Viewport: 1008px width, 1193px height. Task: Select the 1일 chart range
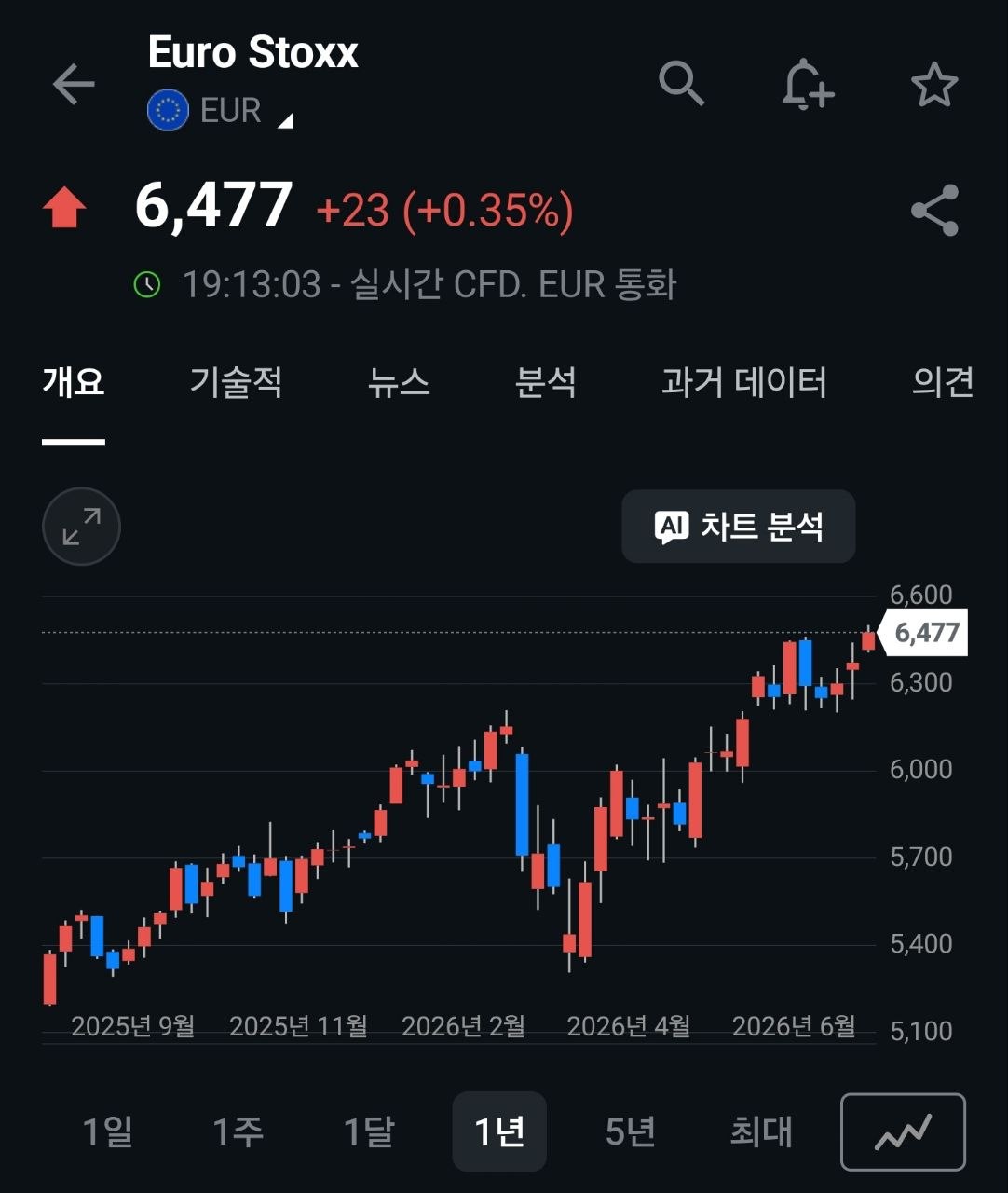[x=107, y=1131]
